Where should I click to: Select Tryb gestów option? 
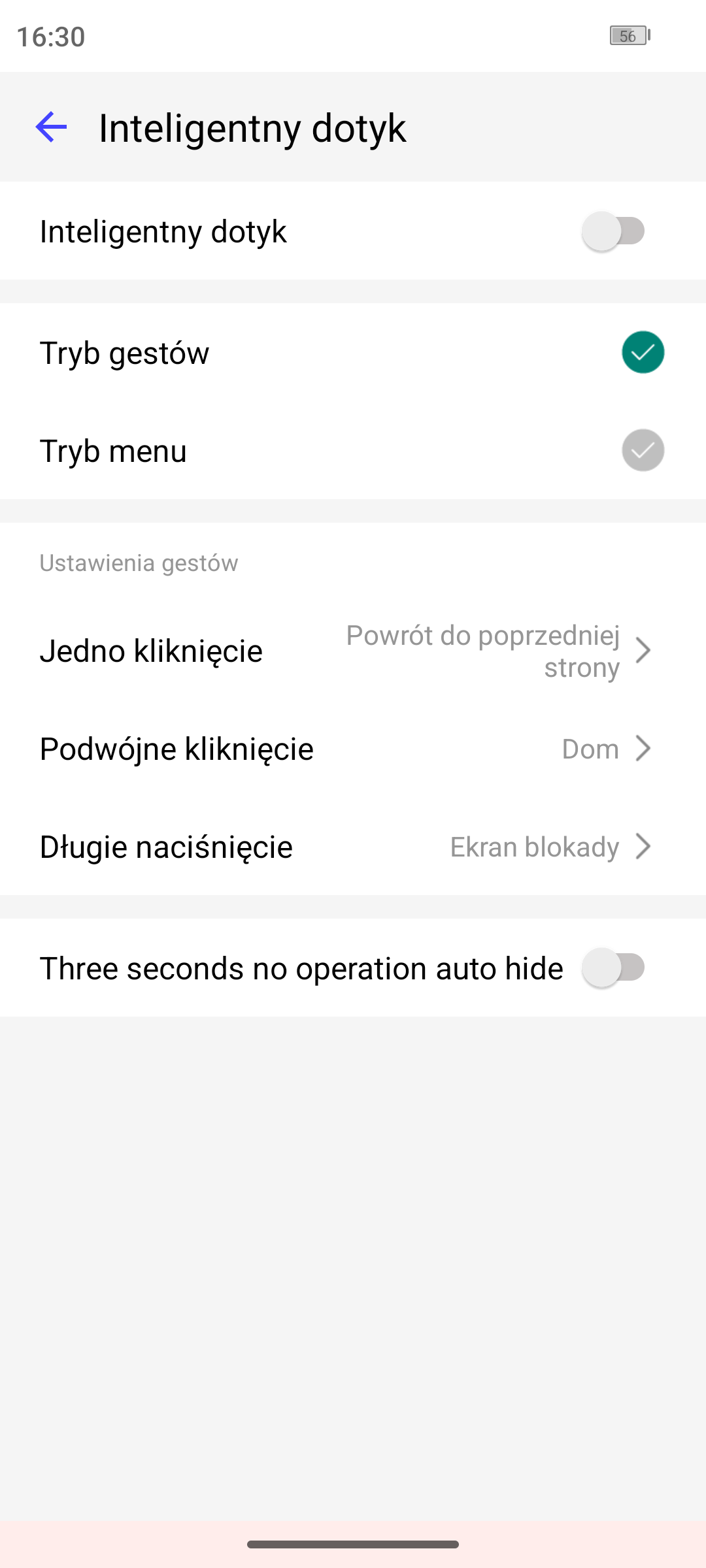(643, 352)
